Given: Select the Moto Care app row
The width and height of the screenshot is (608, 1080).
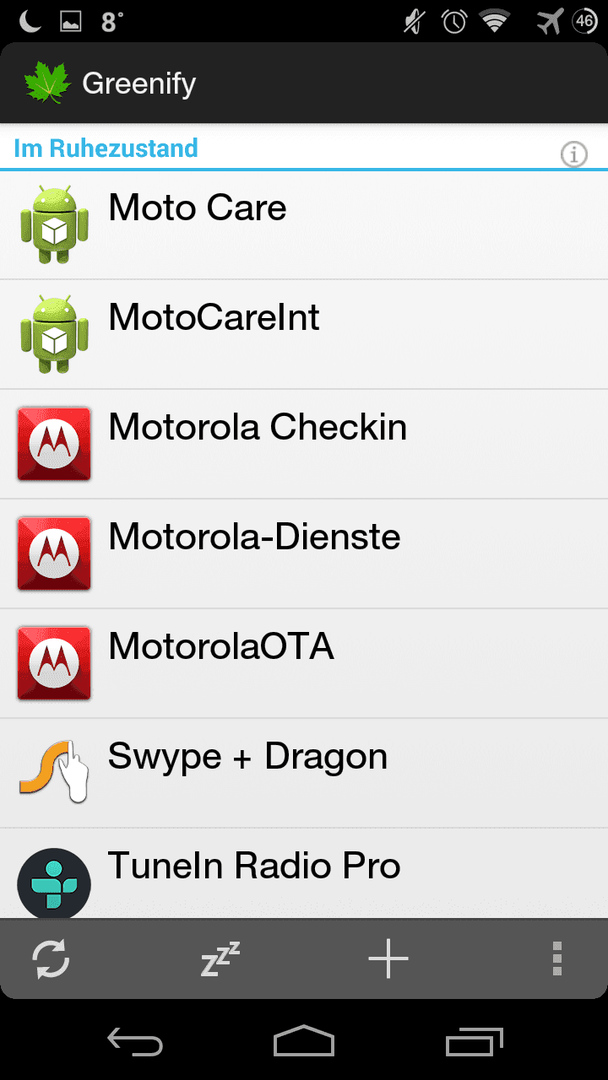Looking at the screenshot, I should pos(304,225).
